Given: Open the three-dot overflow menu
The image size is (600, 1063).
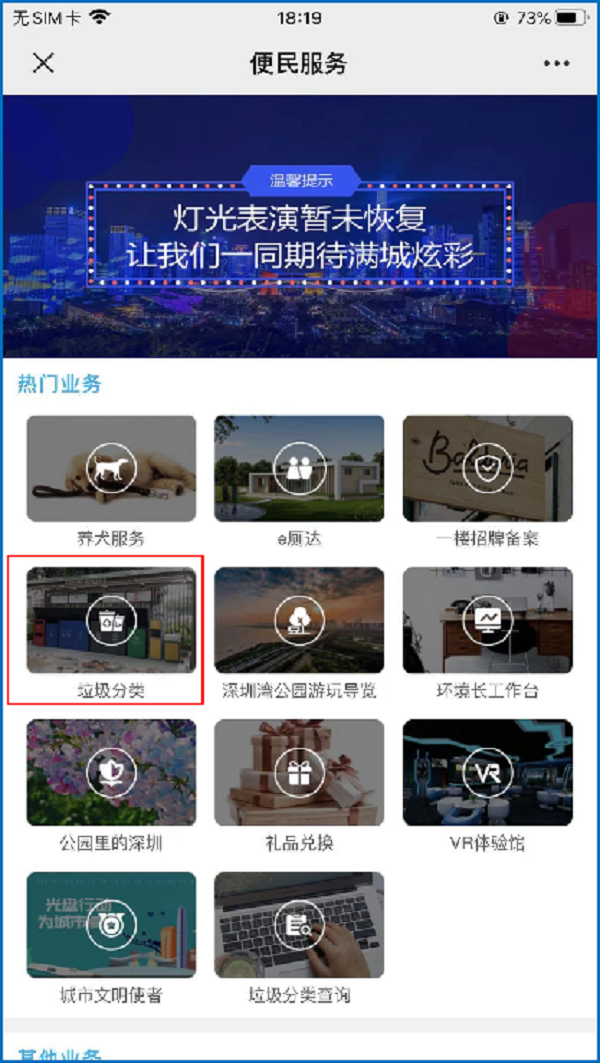Looking at the screenshot, I should point(556,63).
